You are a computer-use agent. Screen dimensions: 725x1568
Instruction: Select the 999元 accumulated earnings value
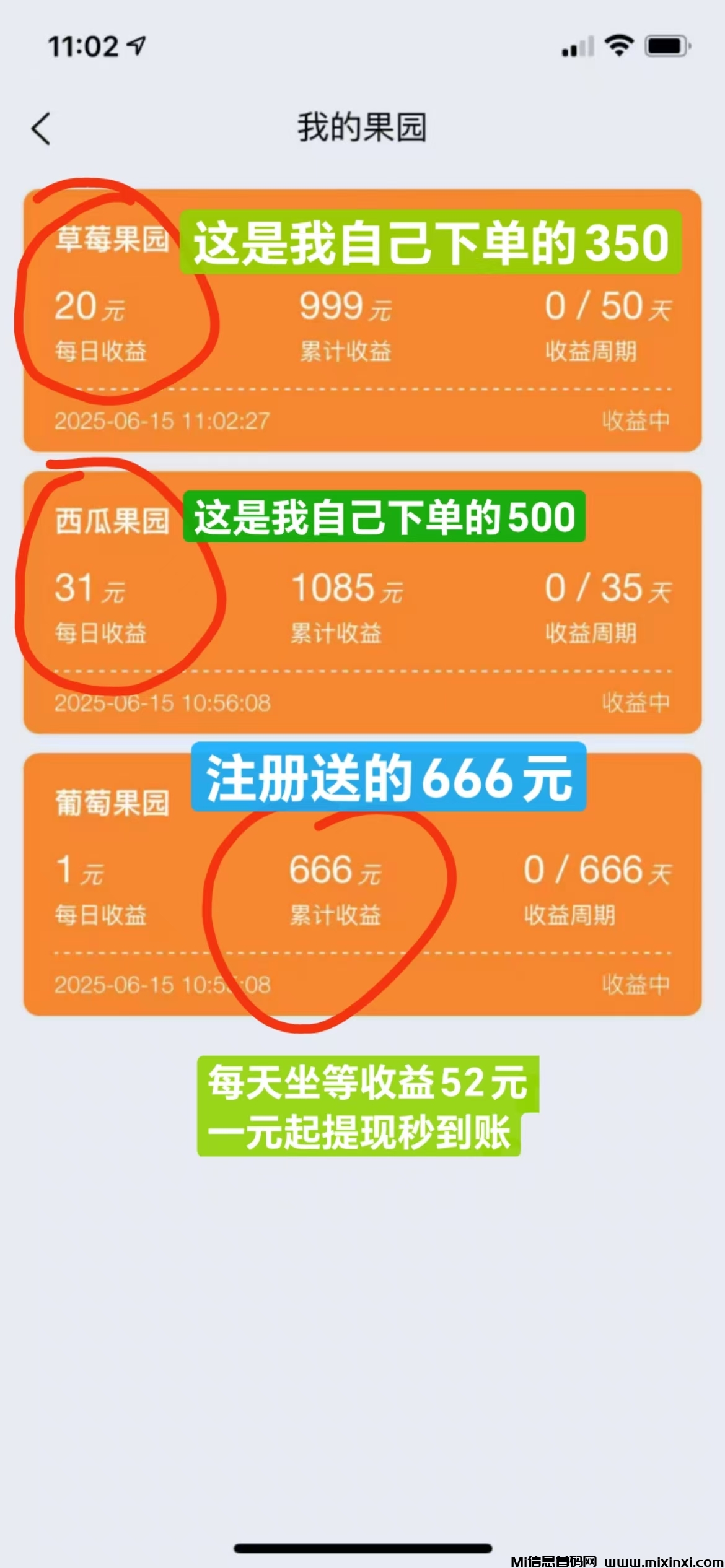[345, 308]
